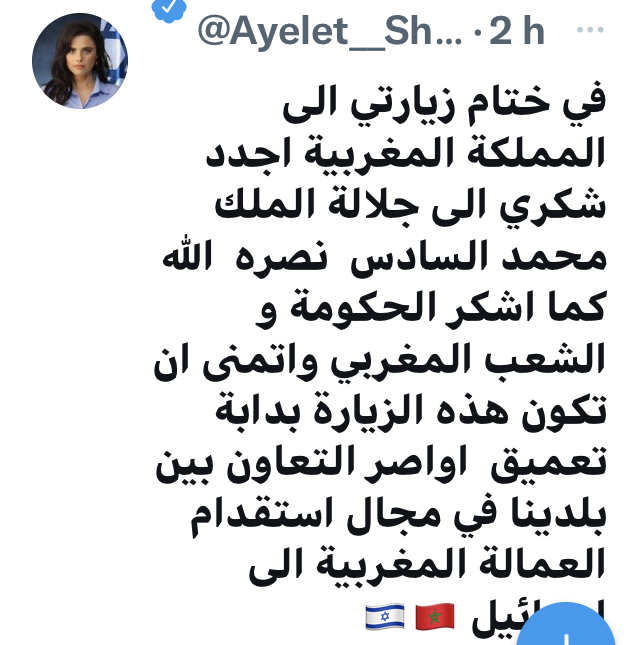Open Ayelet Shaked's profile picture
The image size is (640, 645).
pos(81,60)
